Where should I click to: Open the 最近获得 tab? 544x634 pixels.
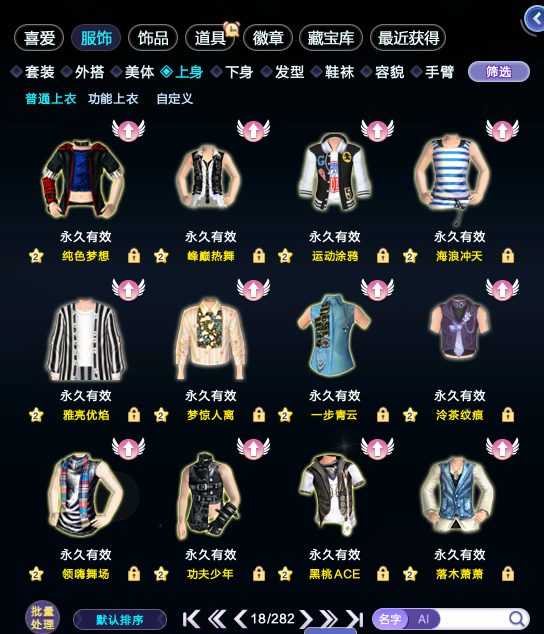pos(408,38)
